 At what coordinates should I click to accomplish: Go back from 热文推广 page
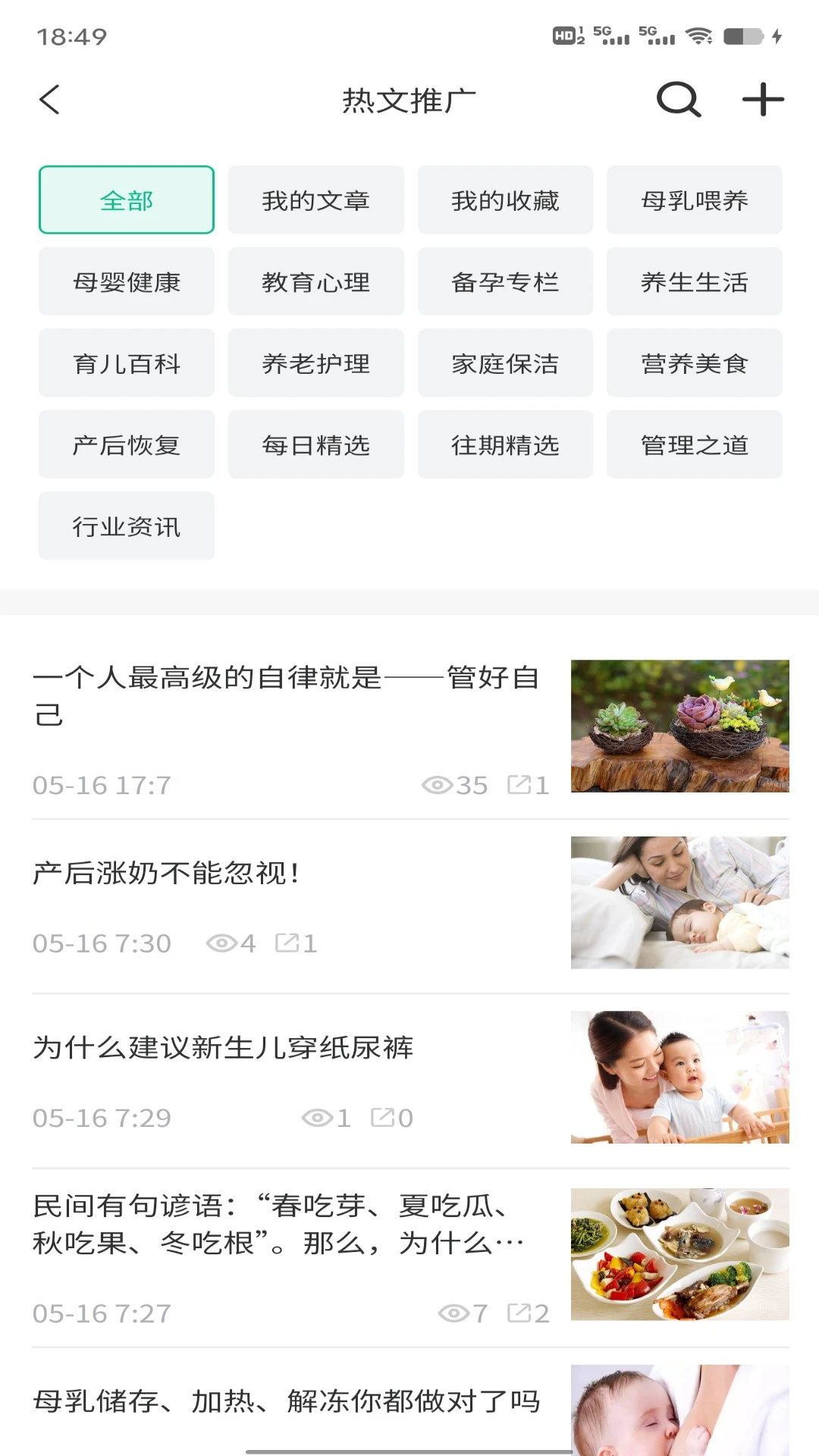click(x=50, y=100)
